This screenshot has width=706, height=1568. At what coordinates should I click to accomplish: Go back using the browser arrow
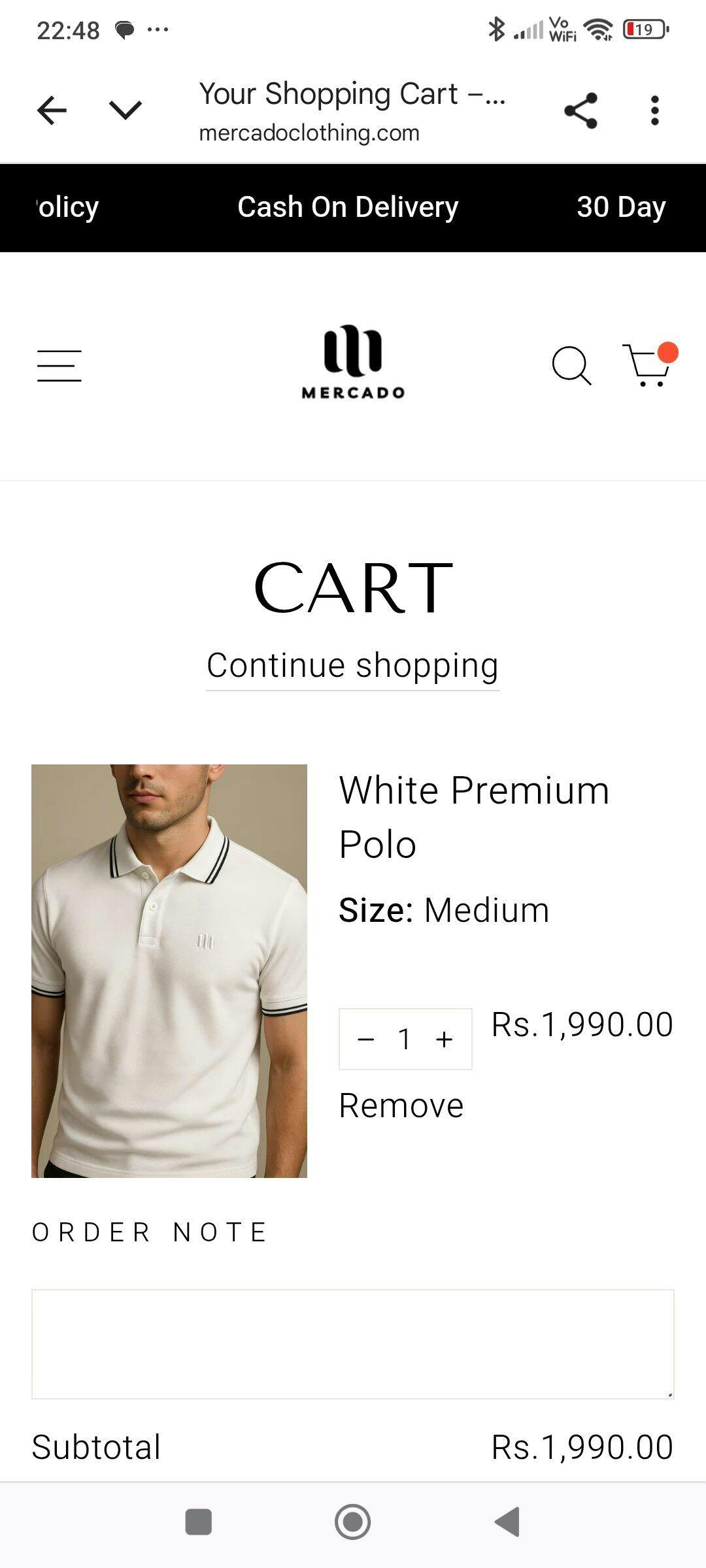(52, 110)
